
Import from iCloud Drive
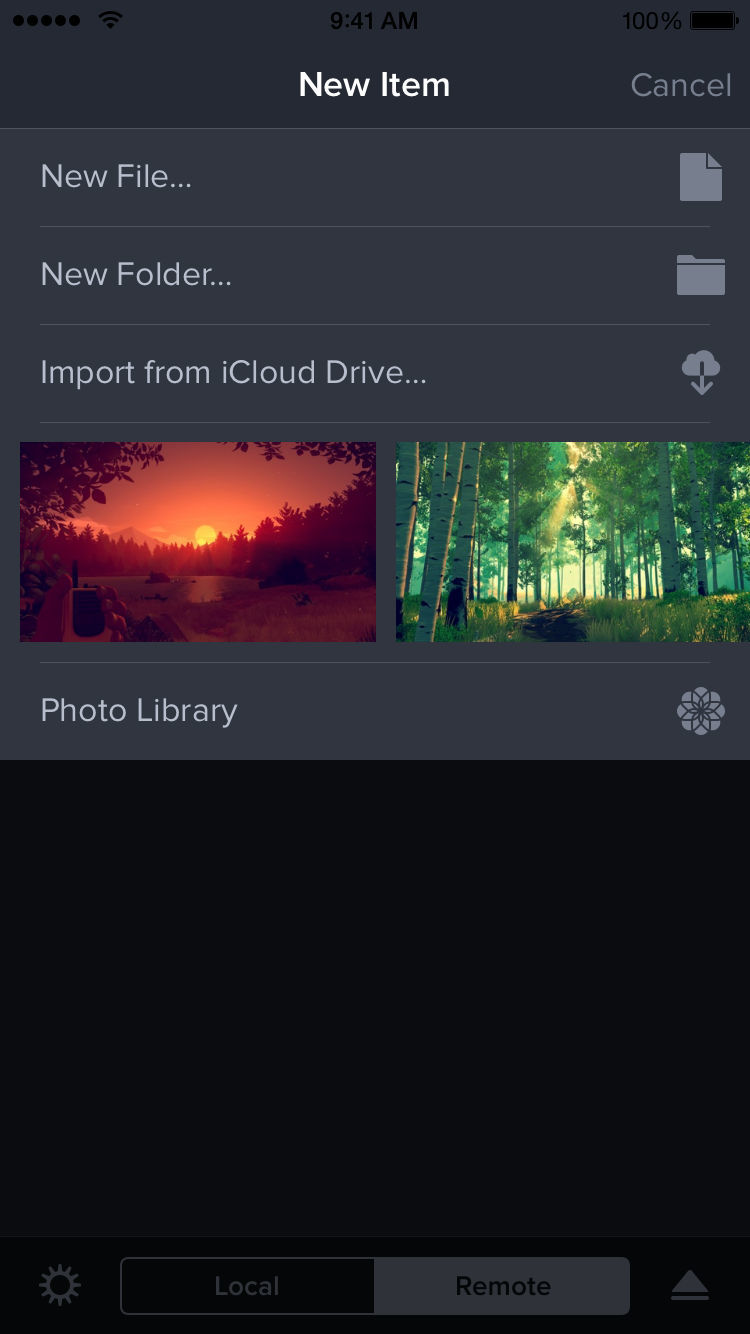coord(375,373)
